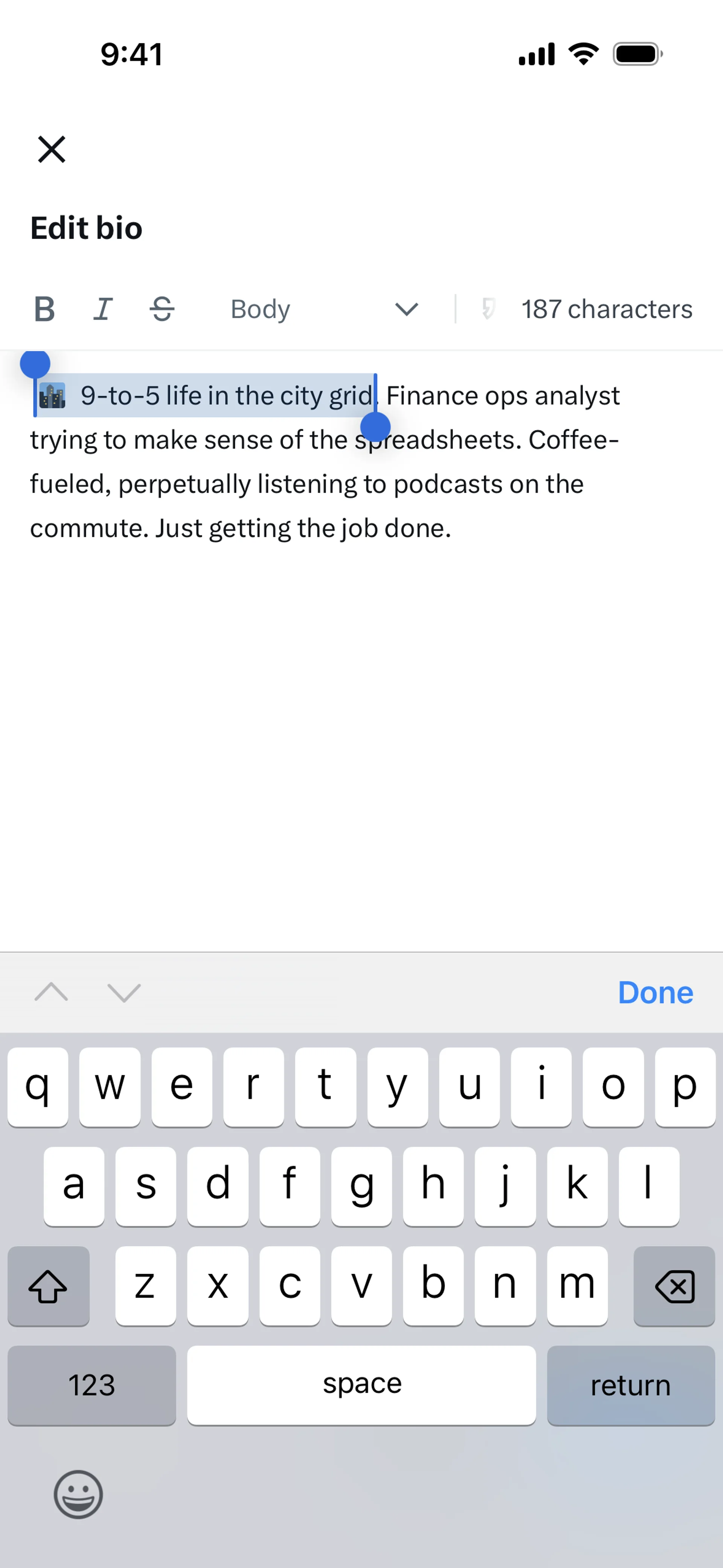The height and width of the screenshot is (1568, 723).
Task: Open the emoji keyboard
Action: pos(78,1495)
